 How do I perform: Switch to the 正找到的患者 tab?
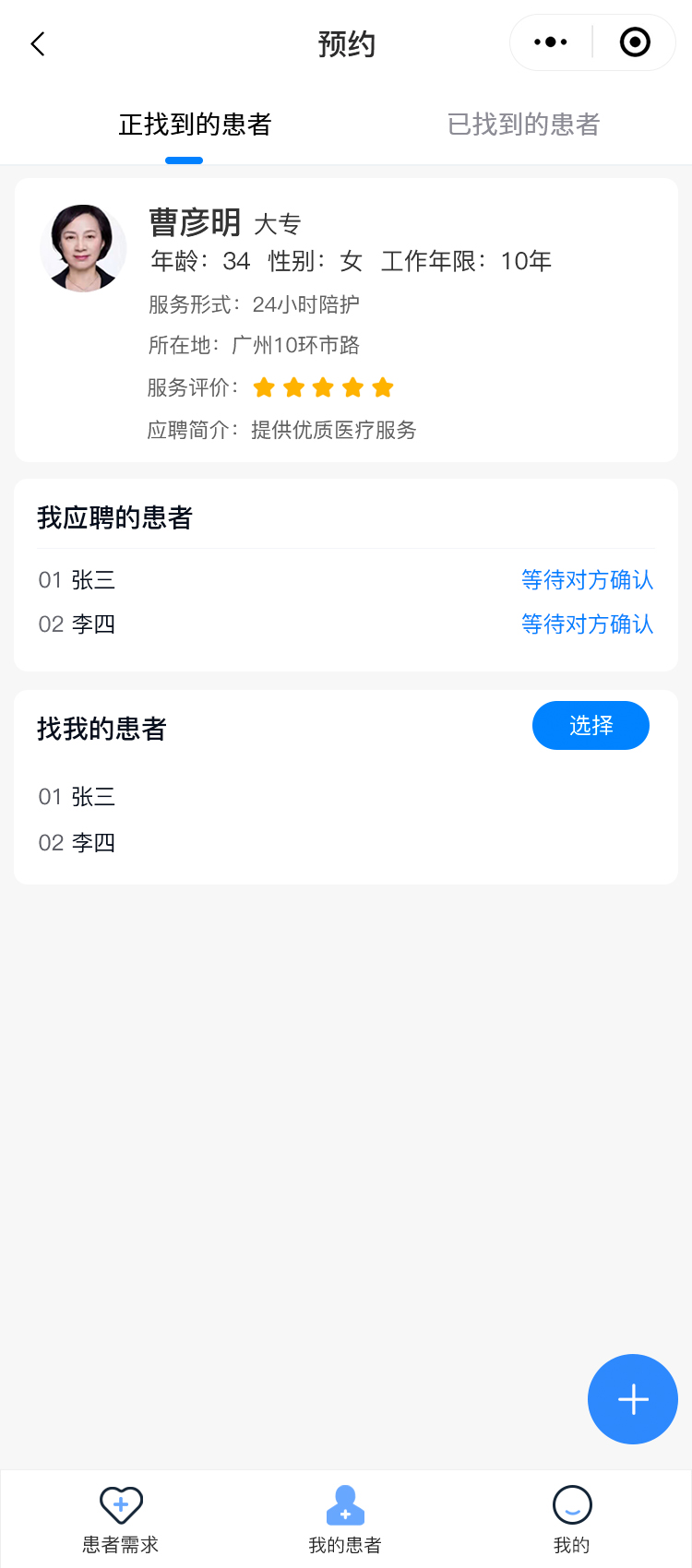[195, 125]
